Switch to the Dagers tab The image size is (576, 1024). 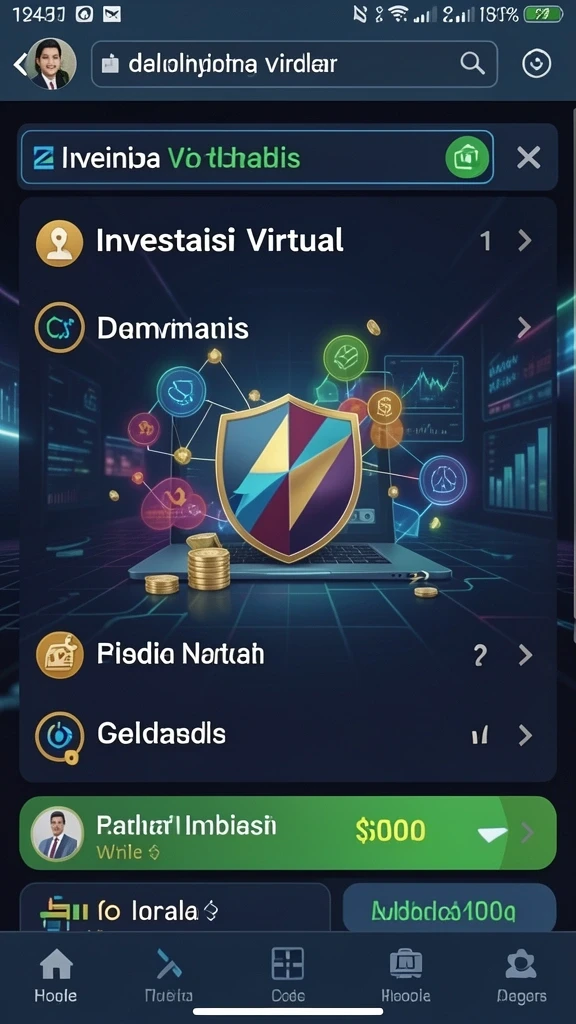(521, 976)
